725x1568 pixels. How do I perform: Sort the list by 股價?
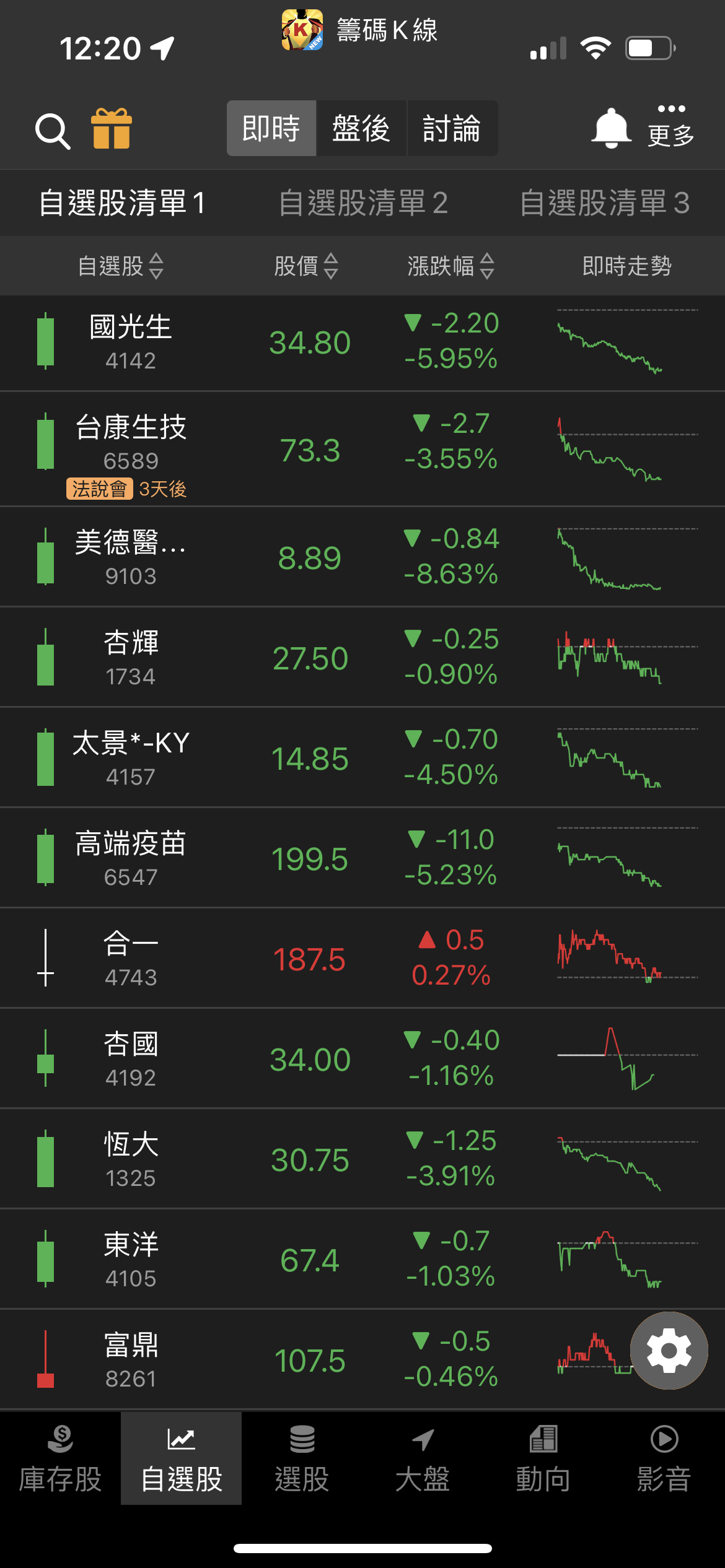click(306, 266)
